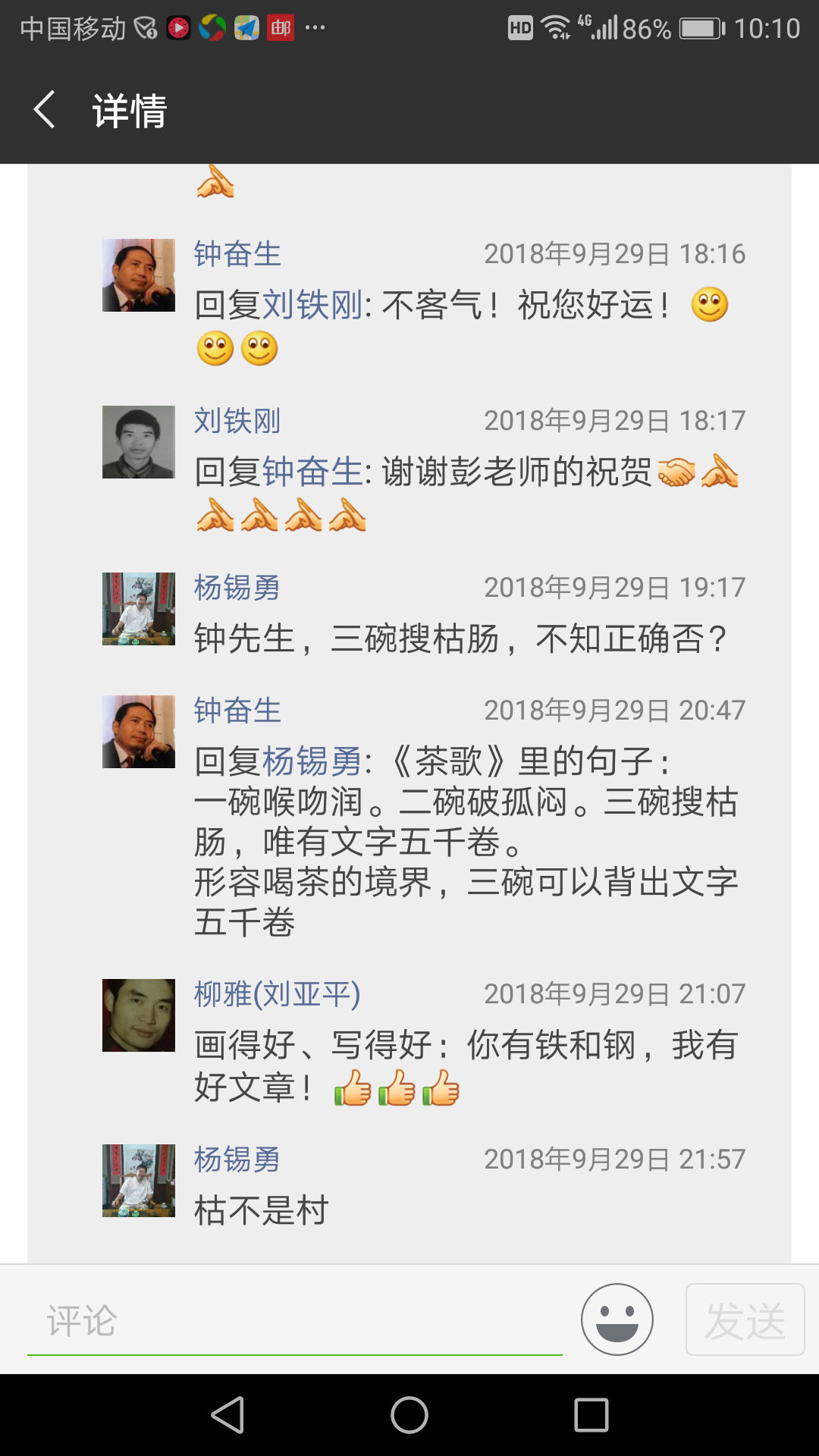Tap the system home button
This screenshot has height=1456, width=819.
coord(409,1415)
